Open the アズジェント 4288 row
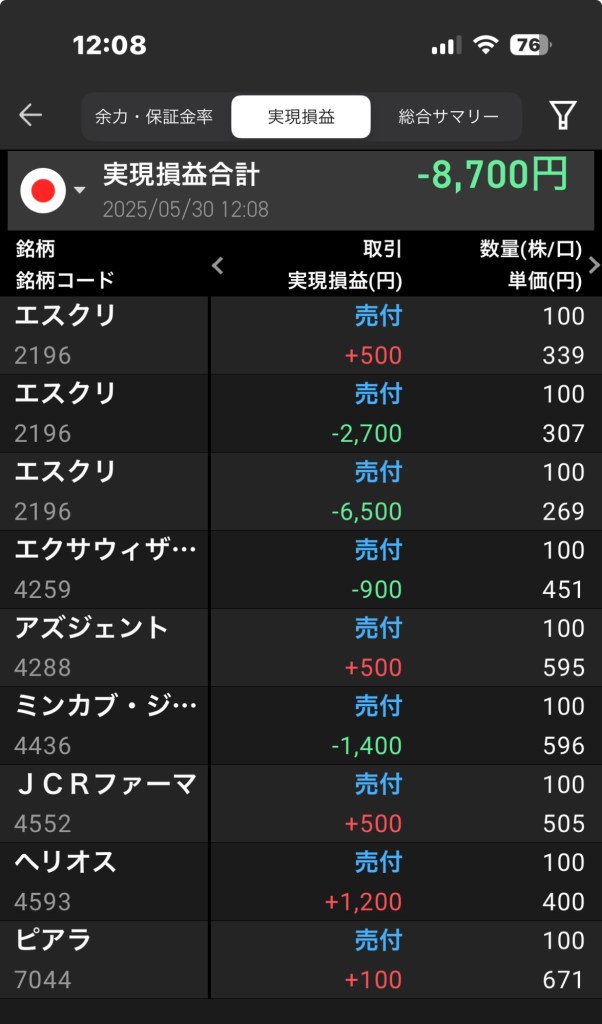The width and height of the screenshot is (602, 1024). (x=300, y=647)
